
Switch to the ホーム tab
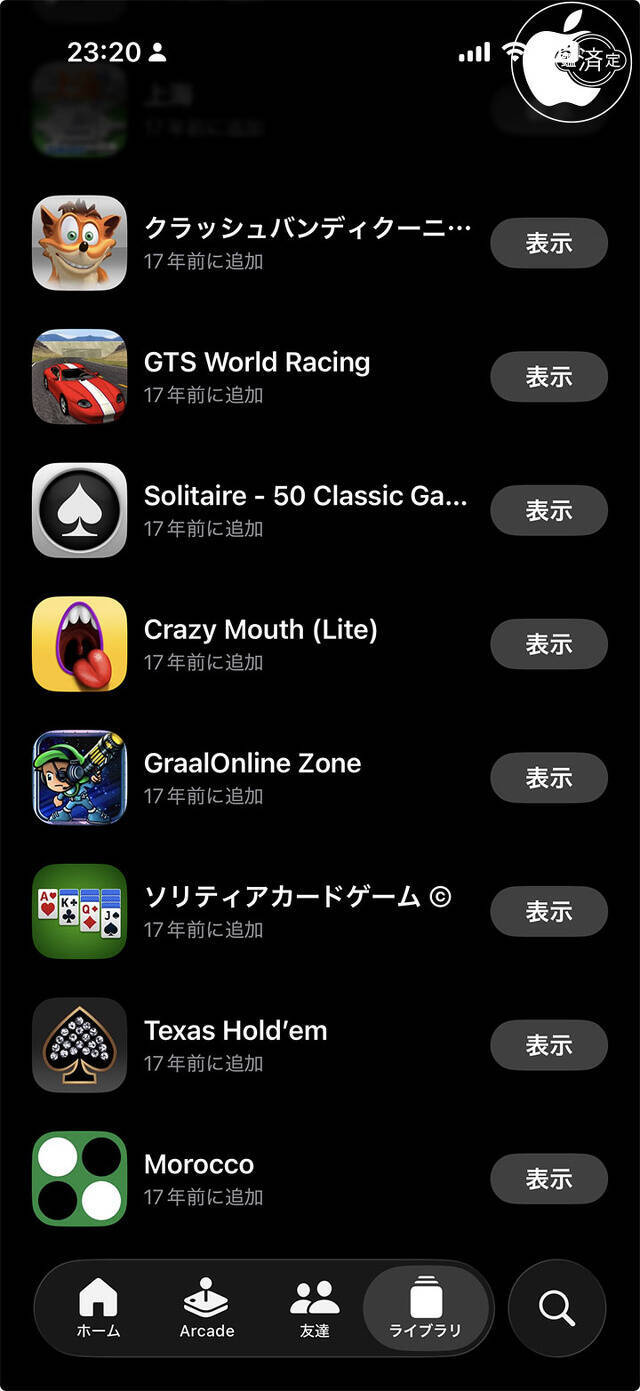pyautogui.click(x=98, y=1308)
